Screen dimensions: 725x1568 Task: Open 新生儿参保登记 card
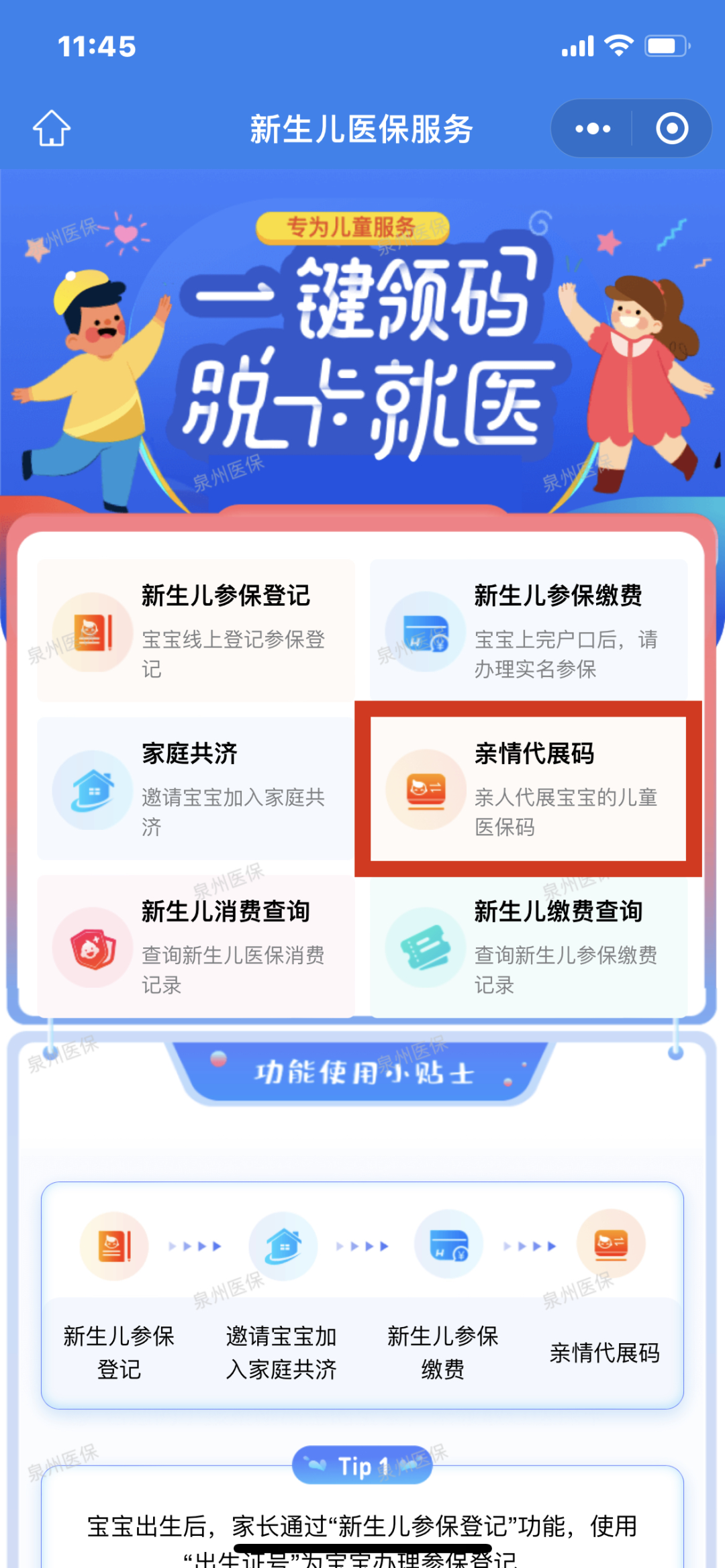[195, 631]
